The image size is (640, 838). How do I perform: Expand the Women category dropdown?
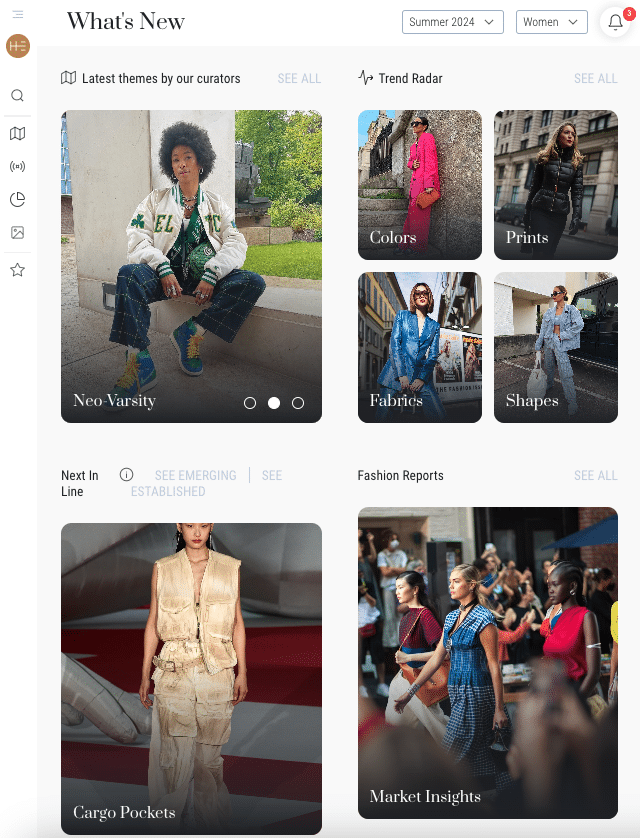point(551,22)
